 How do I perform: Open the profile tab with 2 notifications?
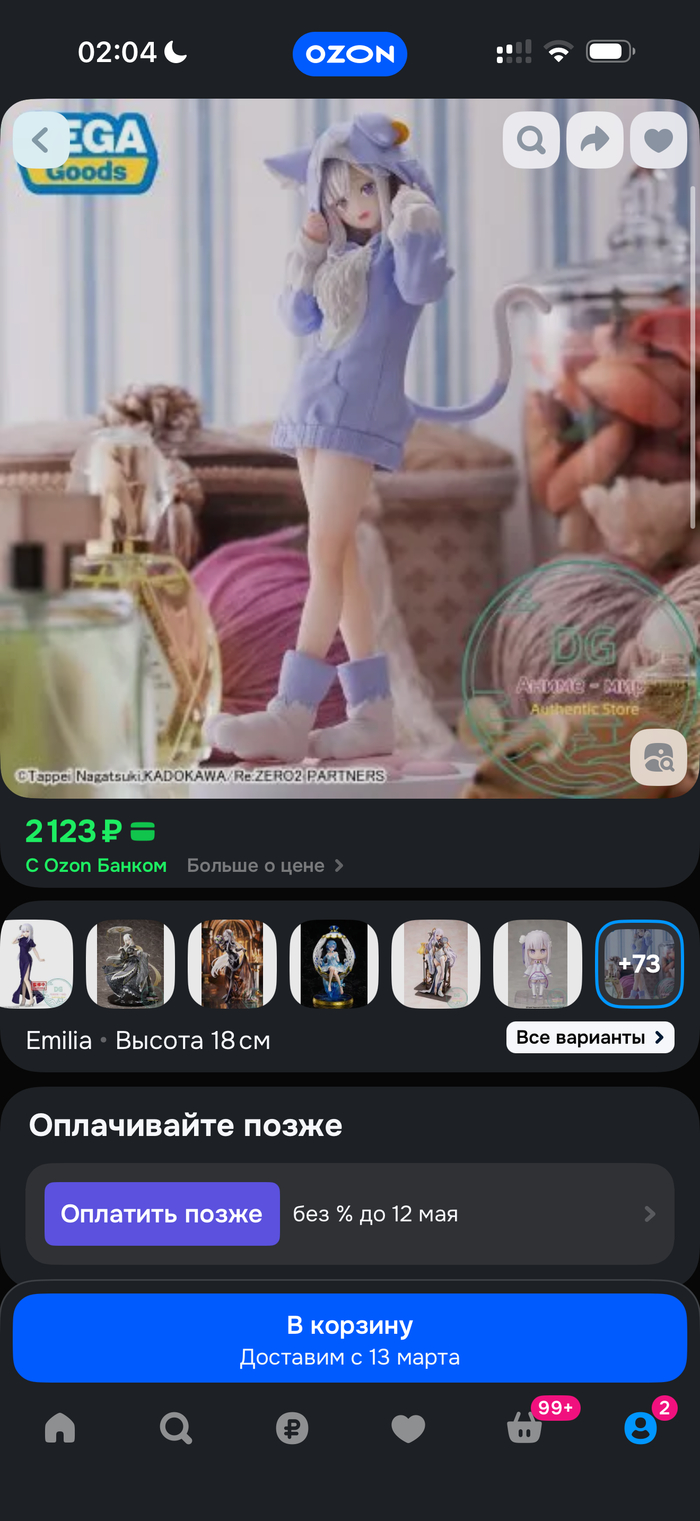point(640,1428)
